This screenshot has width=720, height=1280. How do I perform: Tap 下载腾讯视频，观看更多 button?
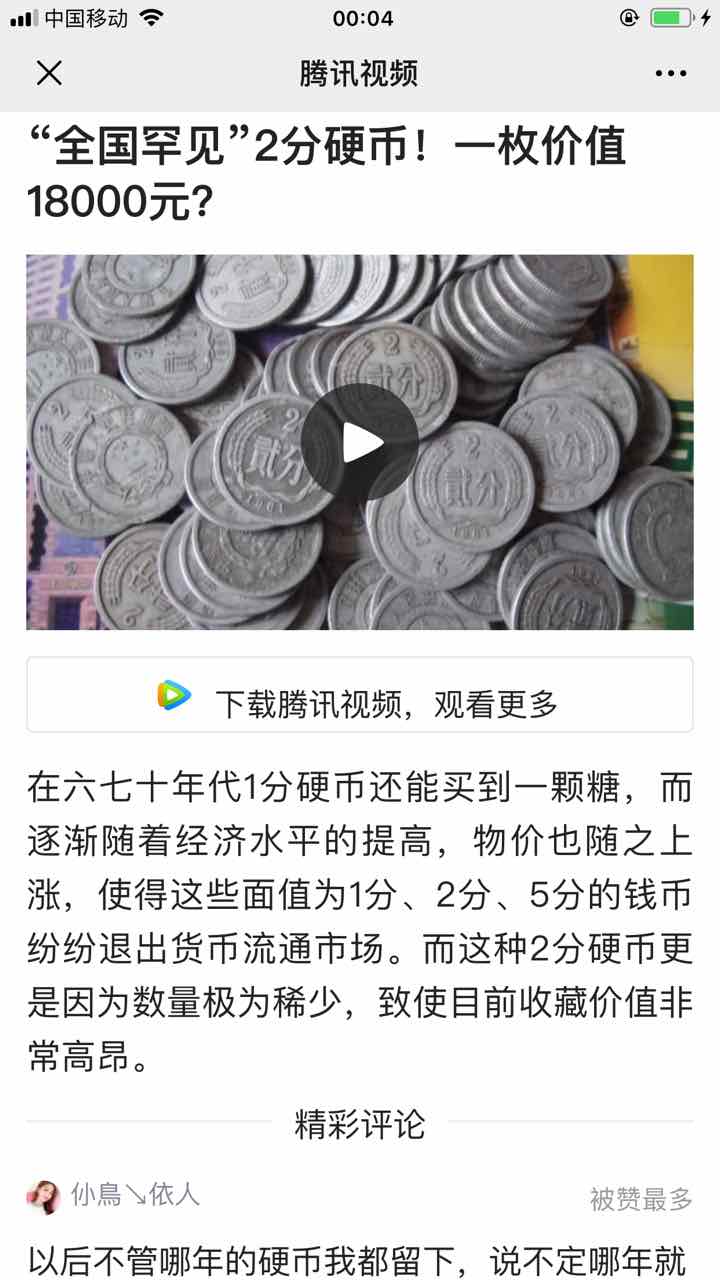click(360, 696)
